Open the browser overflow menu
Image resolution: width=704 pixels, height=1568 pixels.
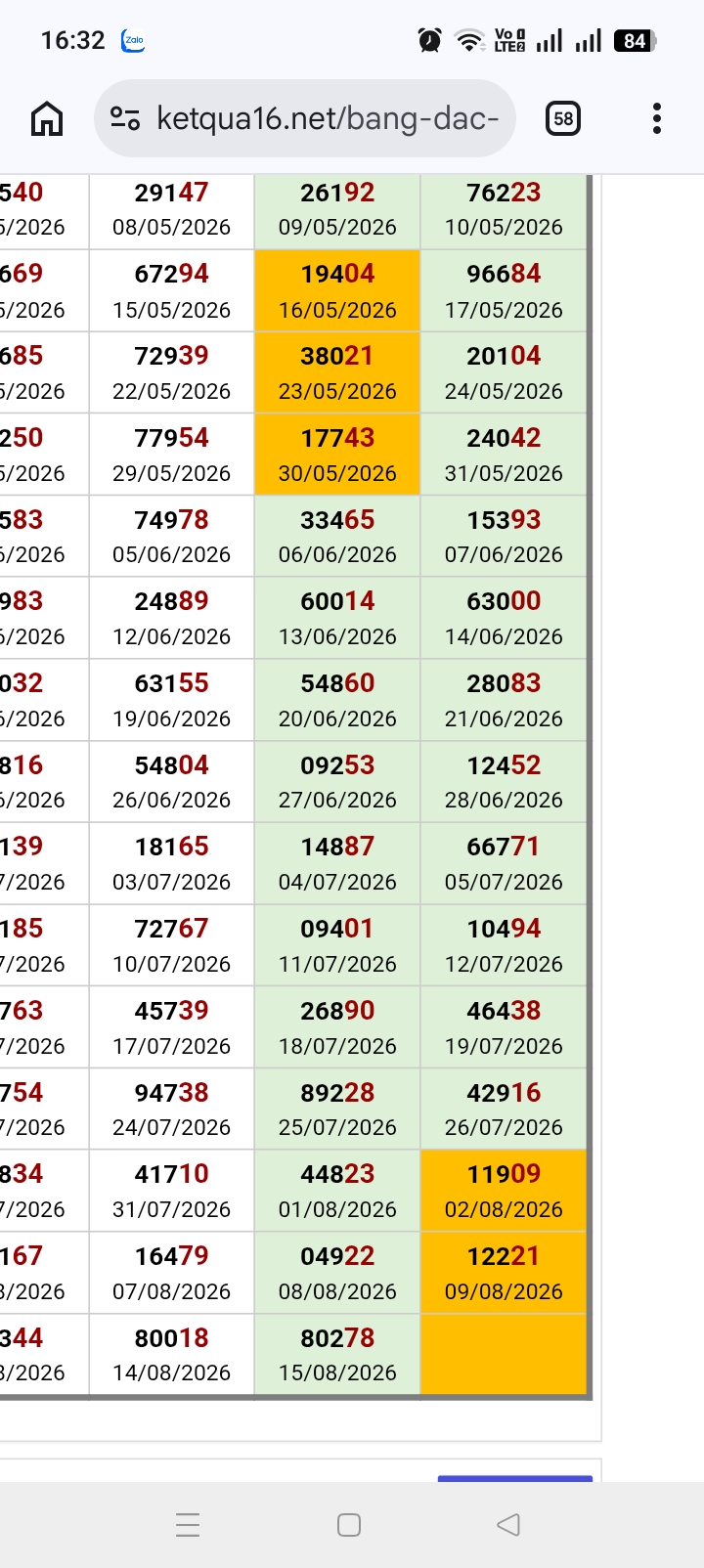(657, 118)
